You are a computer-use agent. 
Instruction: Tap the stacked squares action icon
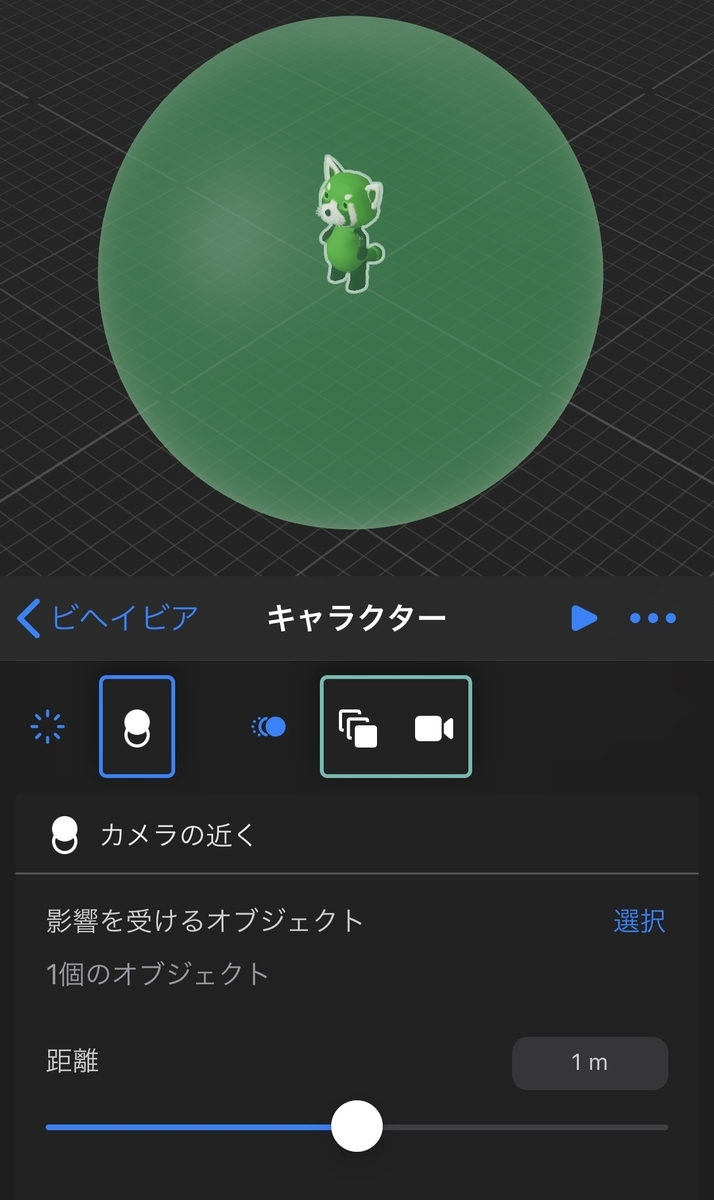pyautogui.click(x=358, y=728)
